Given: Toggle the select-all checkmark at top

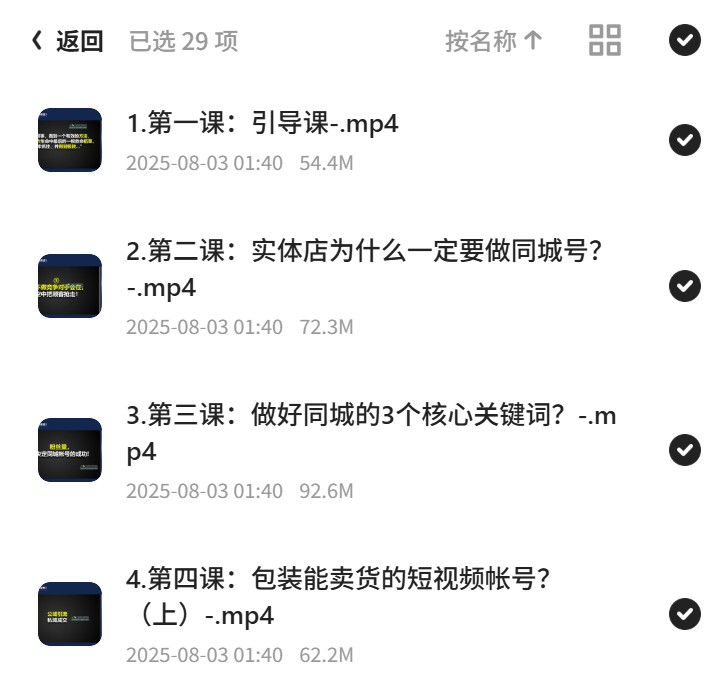Looking at the screenshot, I should pyautogui.click(x=684, y=40).
